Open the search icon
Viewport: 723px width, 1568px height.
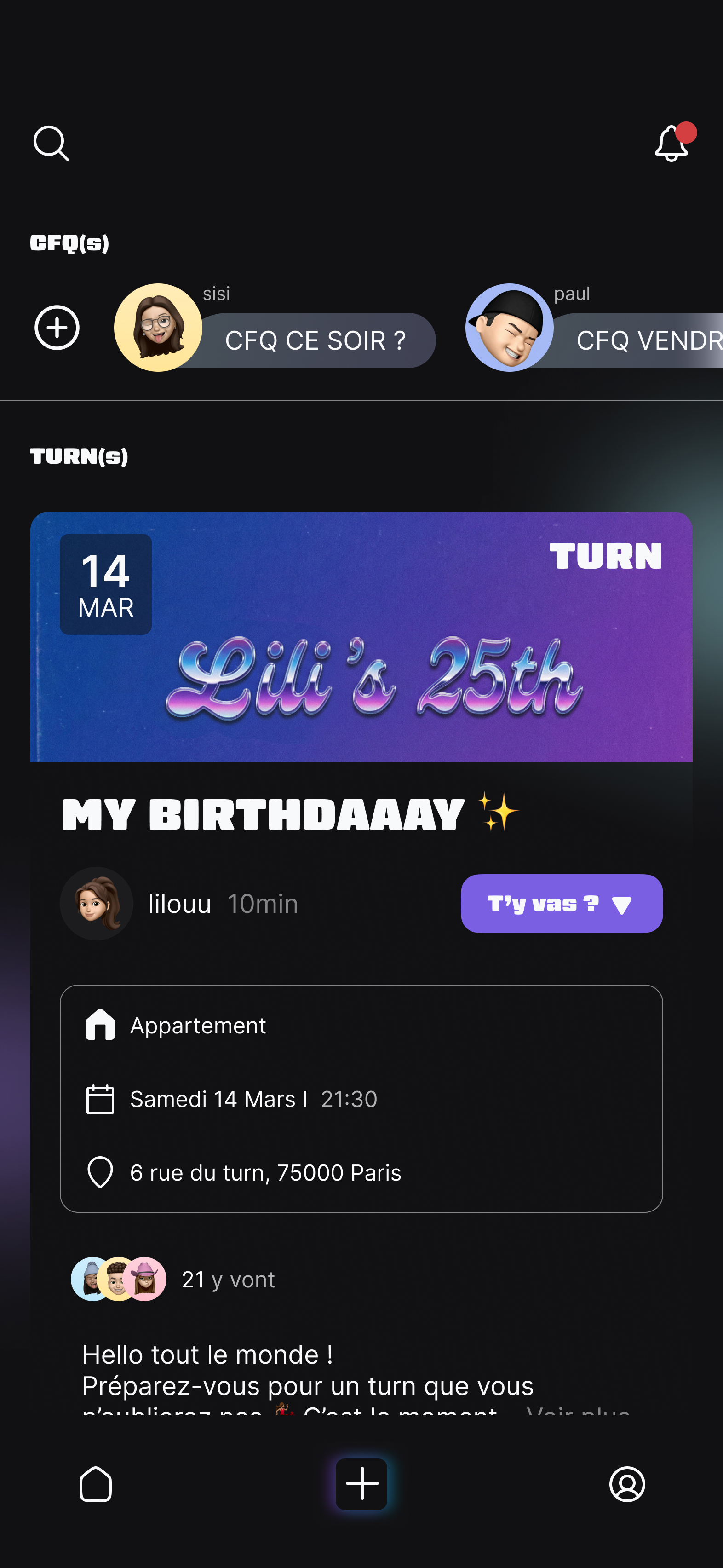tap(51, 144)
